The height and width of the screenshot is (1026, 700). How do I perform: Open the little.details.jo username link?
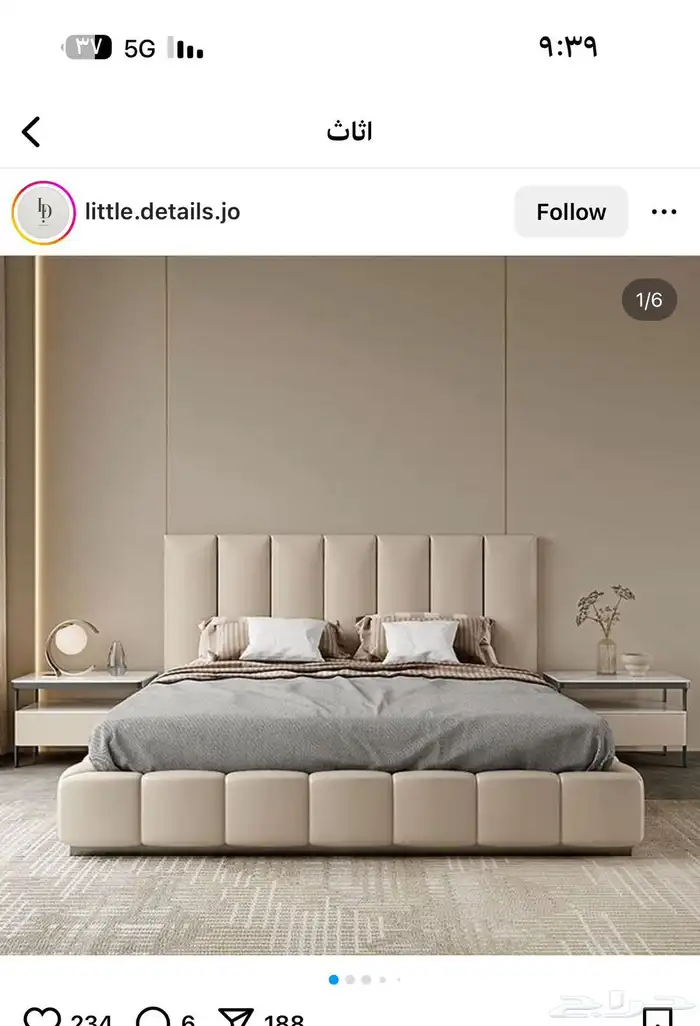tap(163, 212)
